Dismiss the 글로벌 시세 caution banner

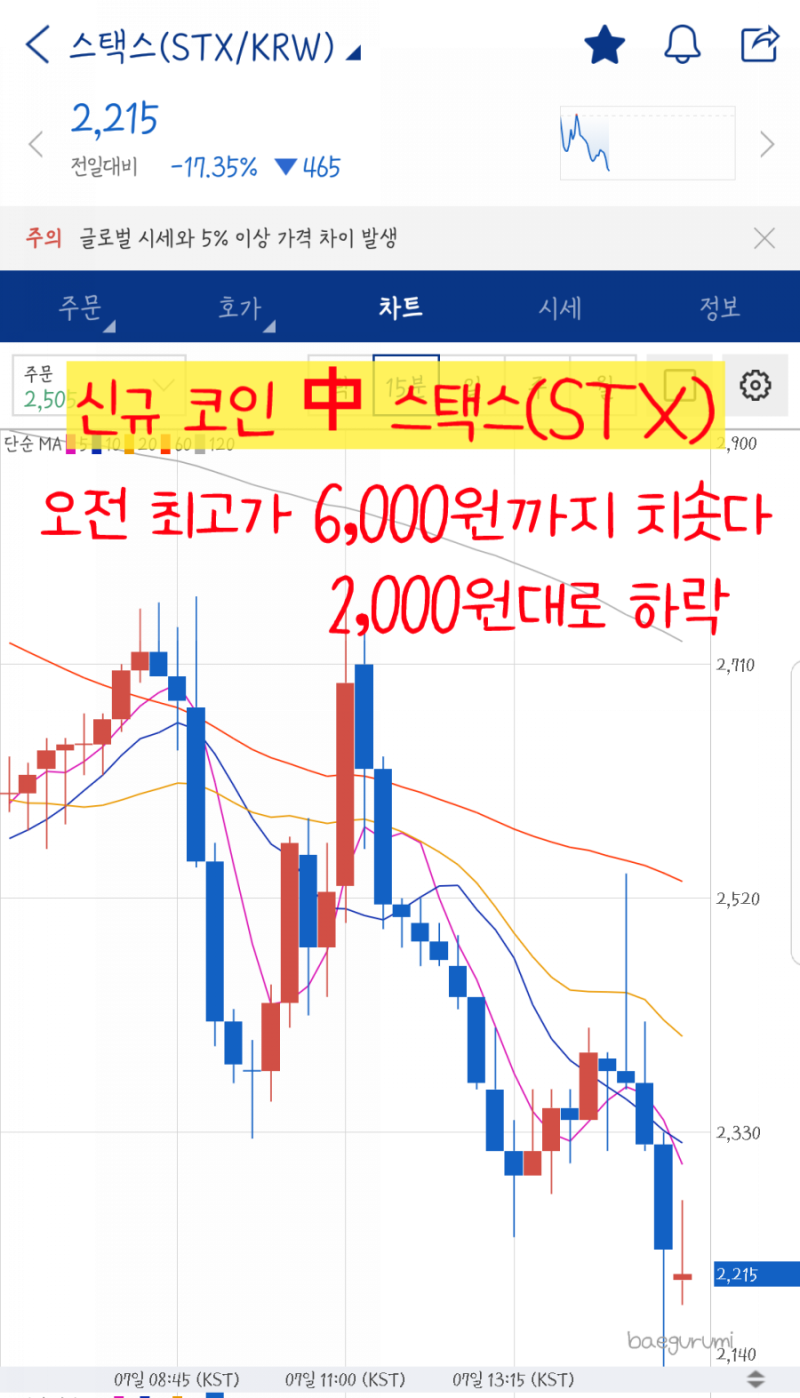point(764,238)
